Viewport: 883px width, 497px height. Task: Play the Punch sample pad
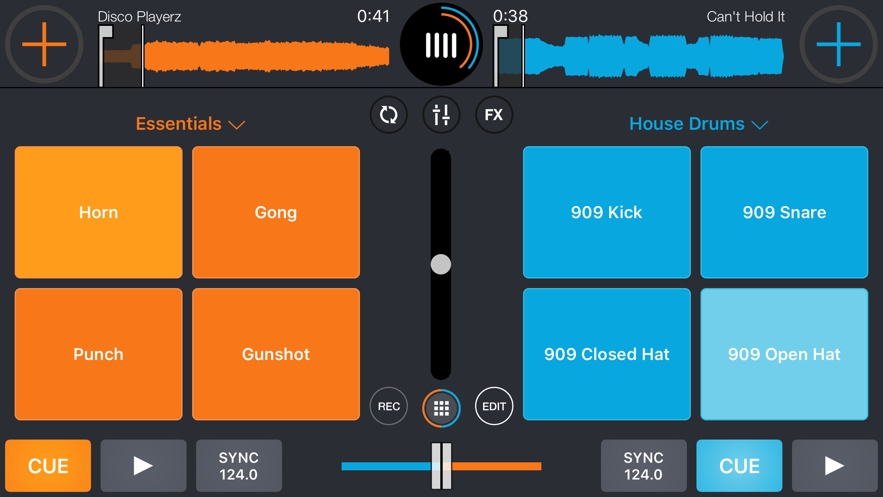[x=99, y=354]
